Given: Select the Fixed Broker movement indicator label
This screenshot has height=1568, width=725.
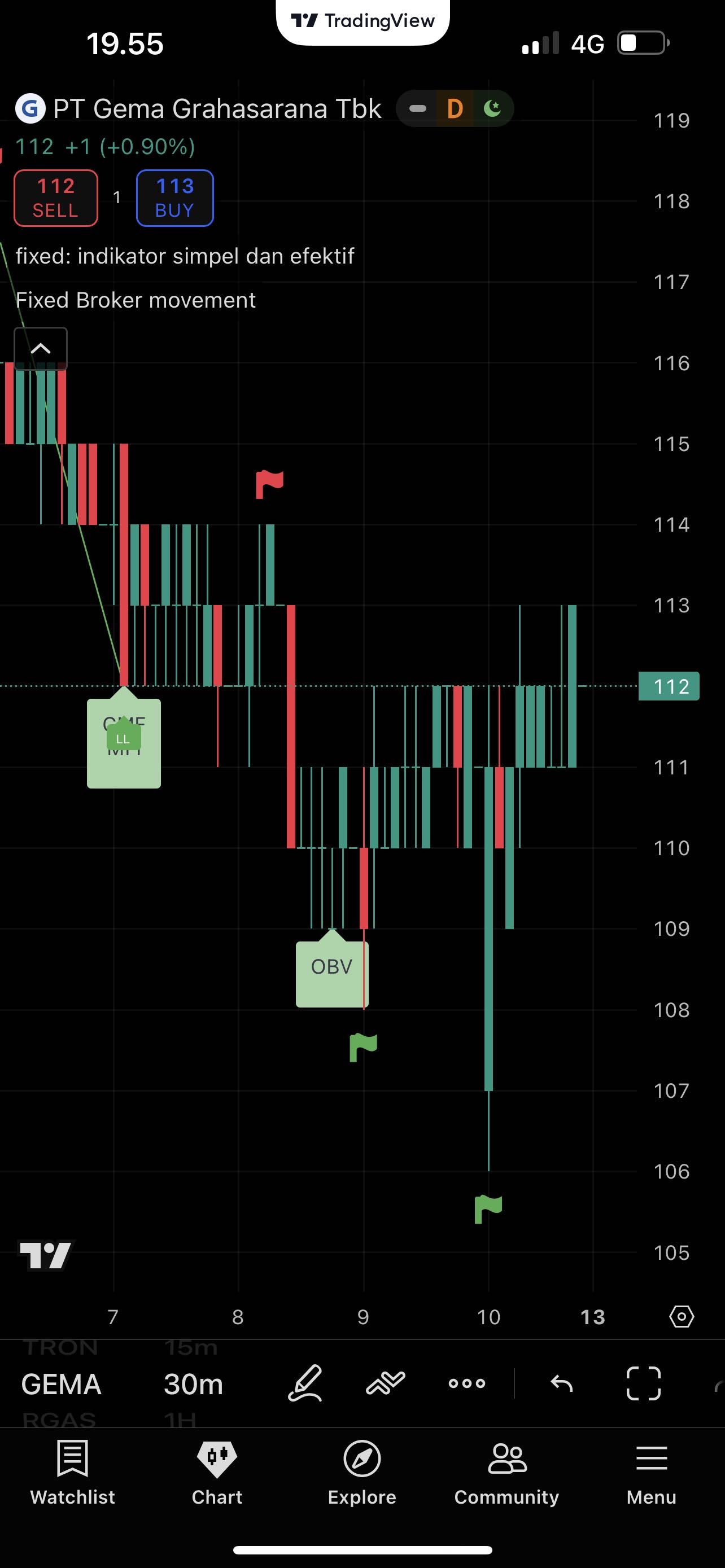Looking at the screenshot, I should (x=135, y=300).
